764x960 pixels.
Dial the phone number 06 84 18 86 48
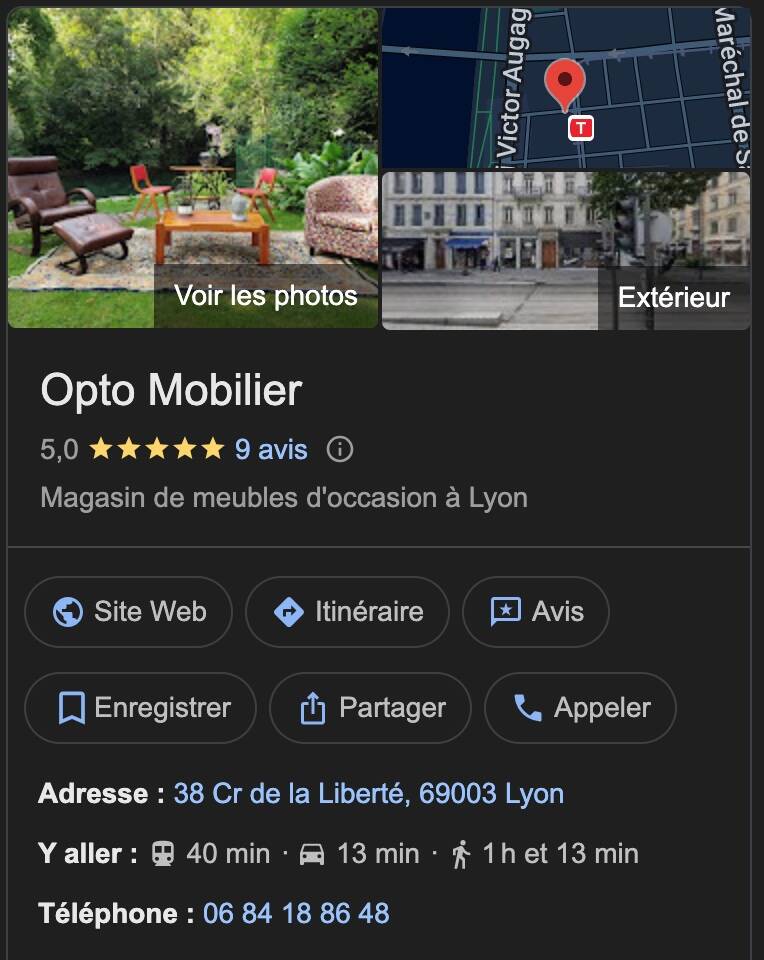click(x=296, y=913)
